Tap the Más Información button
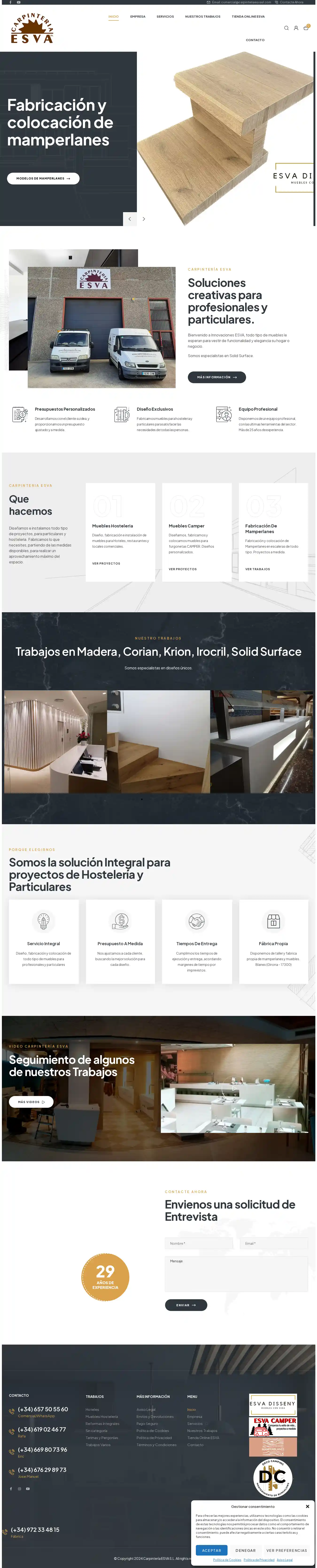Screen dimensions: 317x1568 [x=216, y=377]
